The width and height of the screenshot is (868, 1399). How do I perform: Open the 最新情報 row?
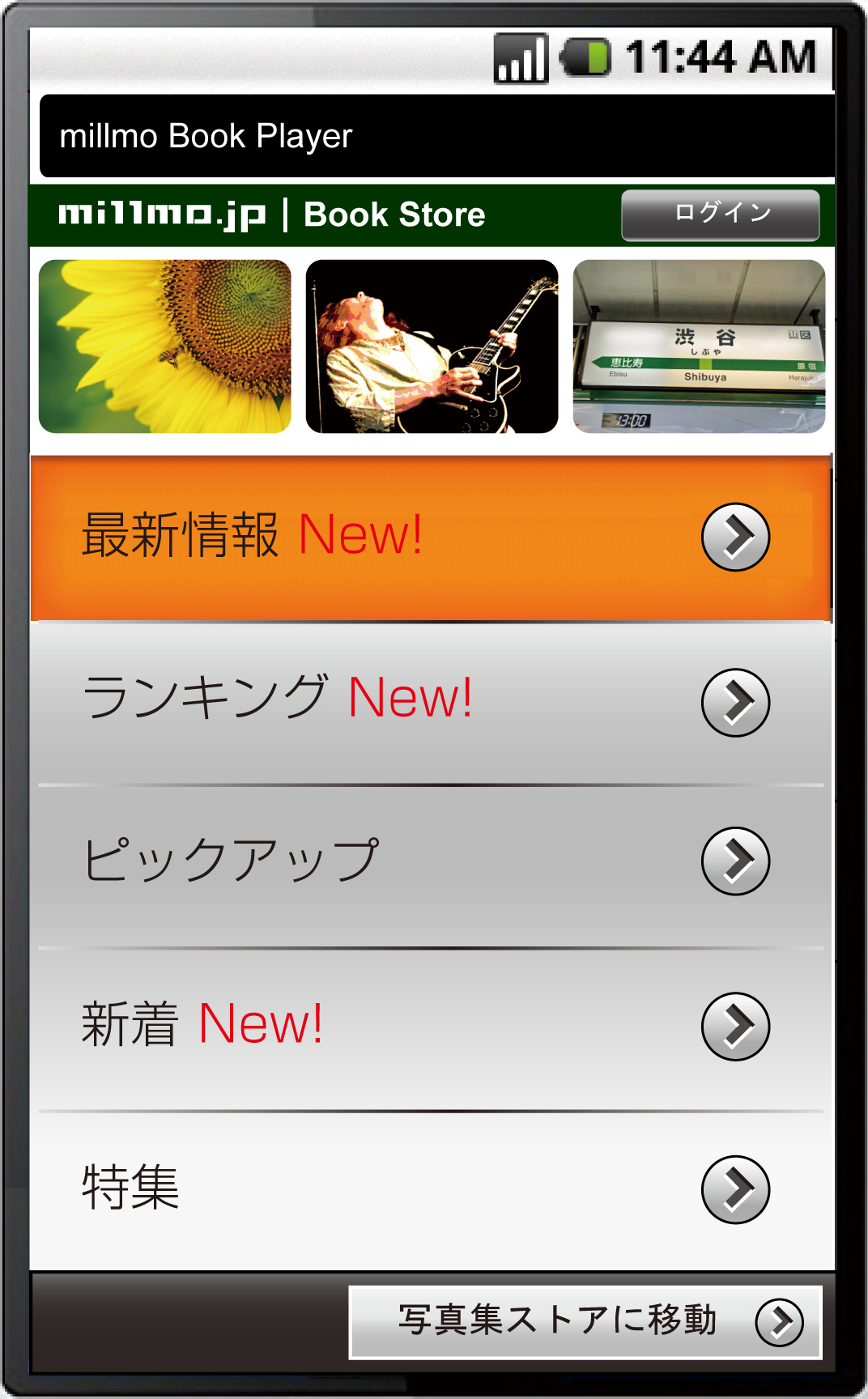(x=432, y=538)
